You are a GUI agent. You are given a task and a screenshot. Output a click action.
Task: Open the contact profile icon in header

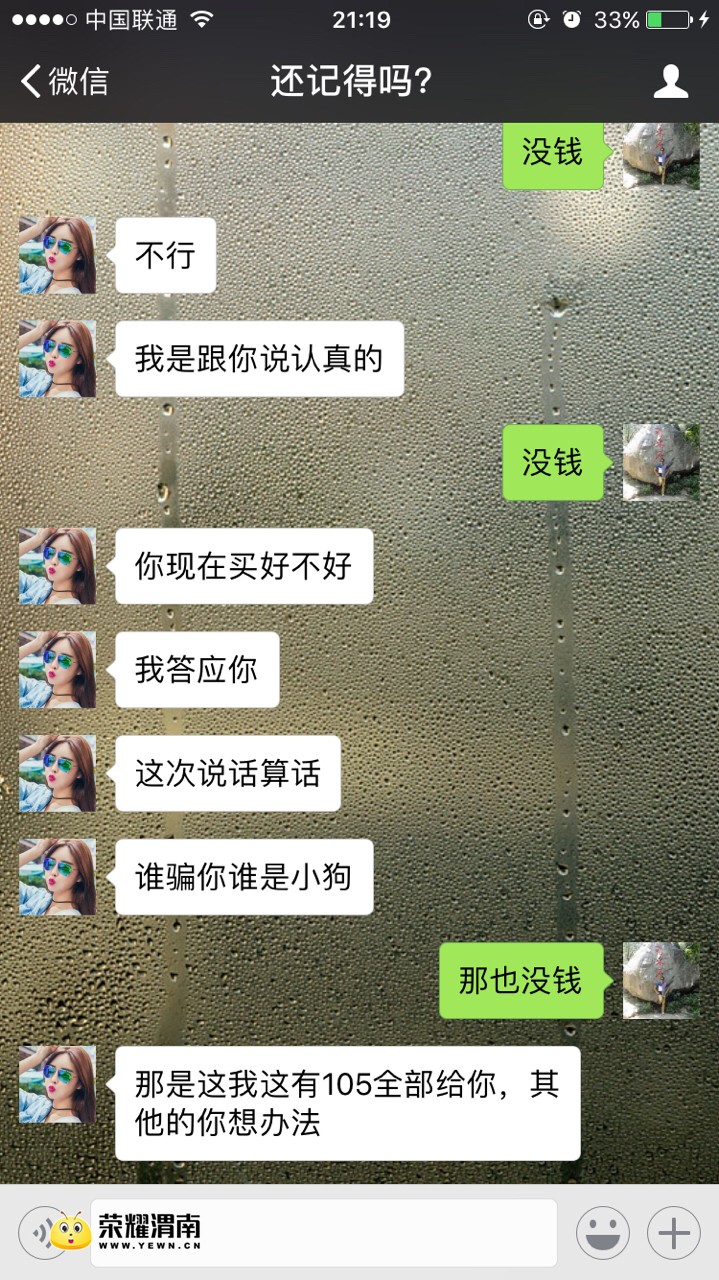click(x=671, y=81)
